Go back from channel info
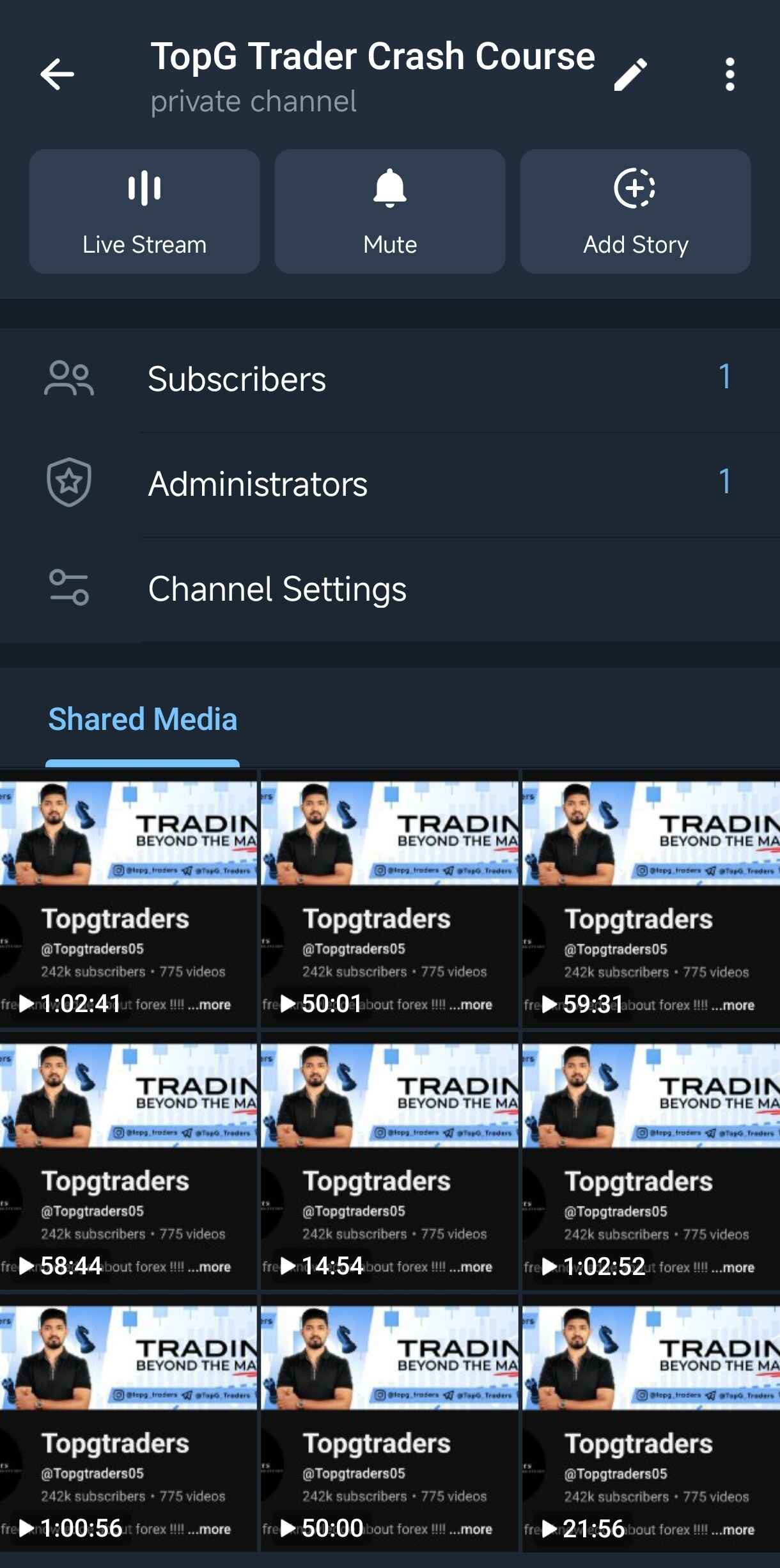Screen dimensions: 780x1568 [58, 74]
